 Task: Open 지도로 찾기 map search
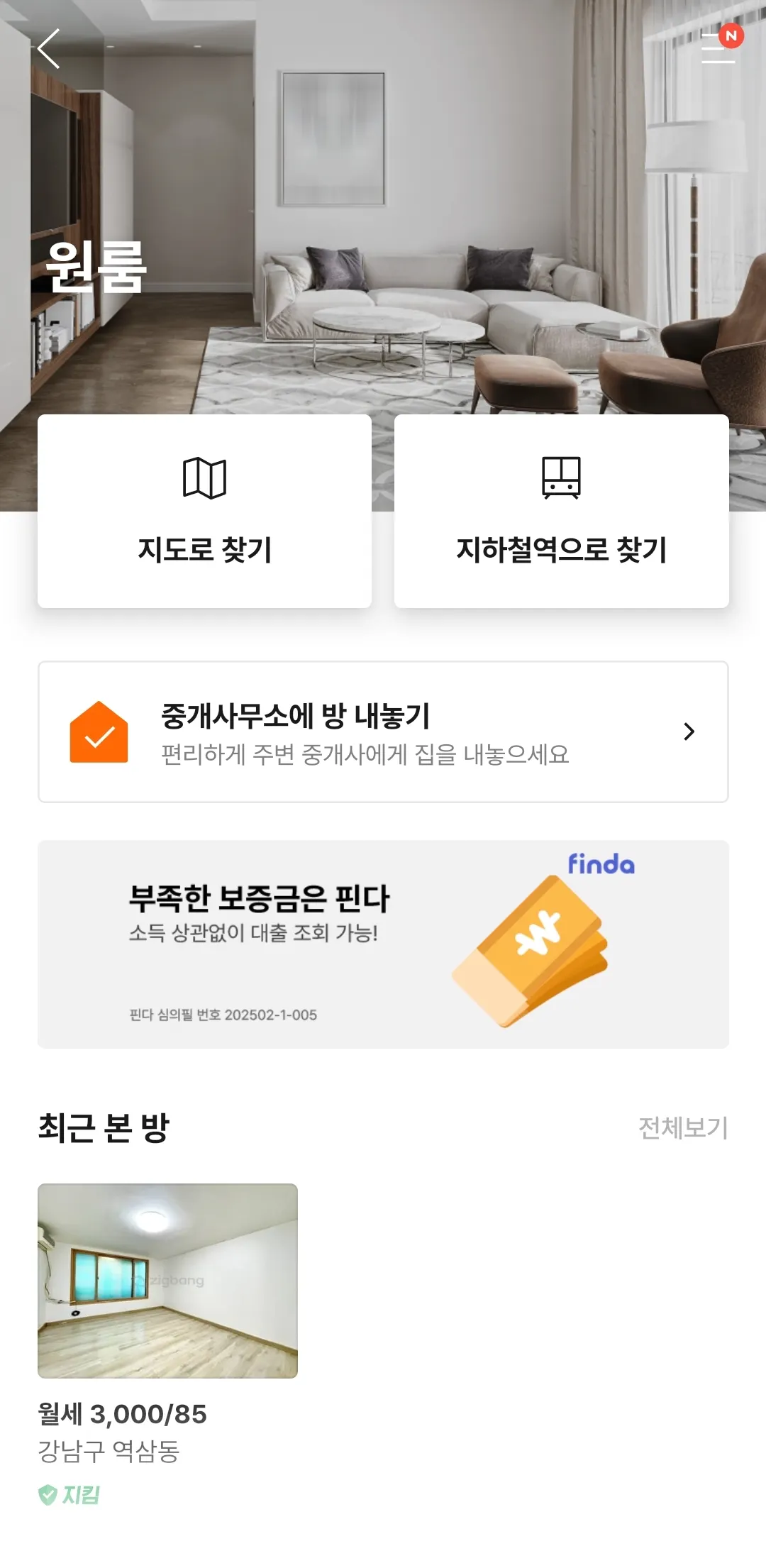tap(204, 511)
